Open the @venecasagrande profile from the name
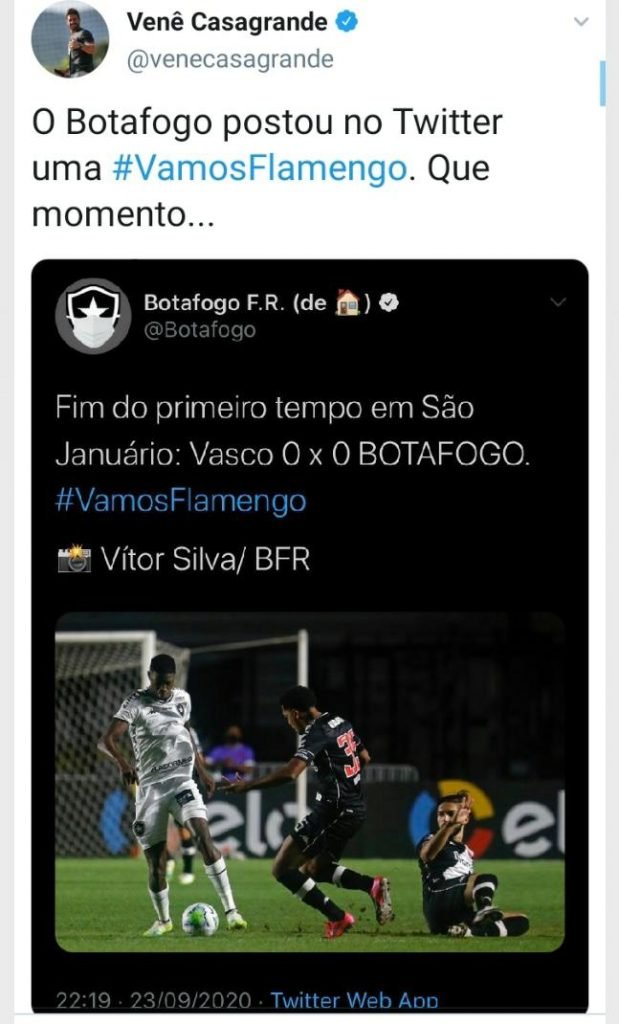The height and width of the screenshot is (1024, 619). pos(226,22)
